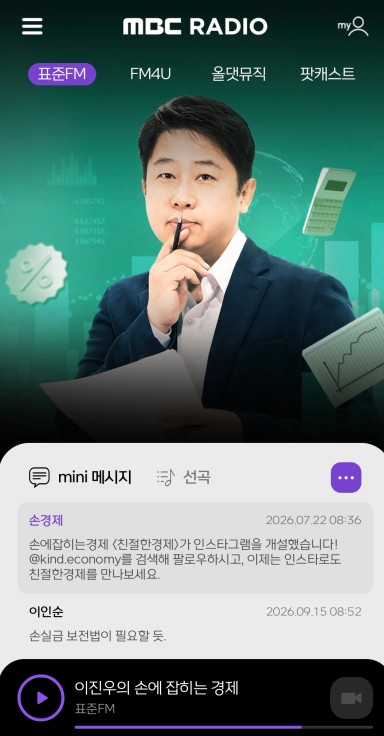
Task: Show the mini 메시지 tab
Action: pos(80,477)
